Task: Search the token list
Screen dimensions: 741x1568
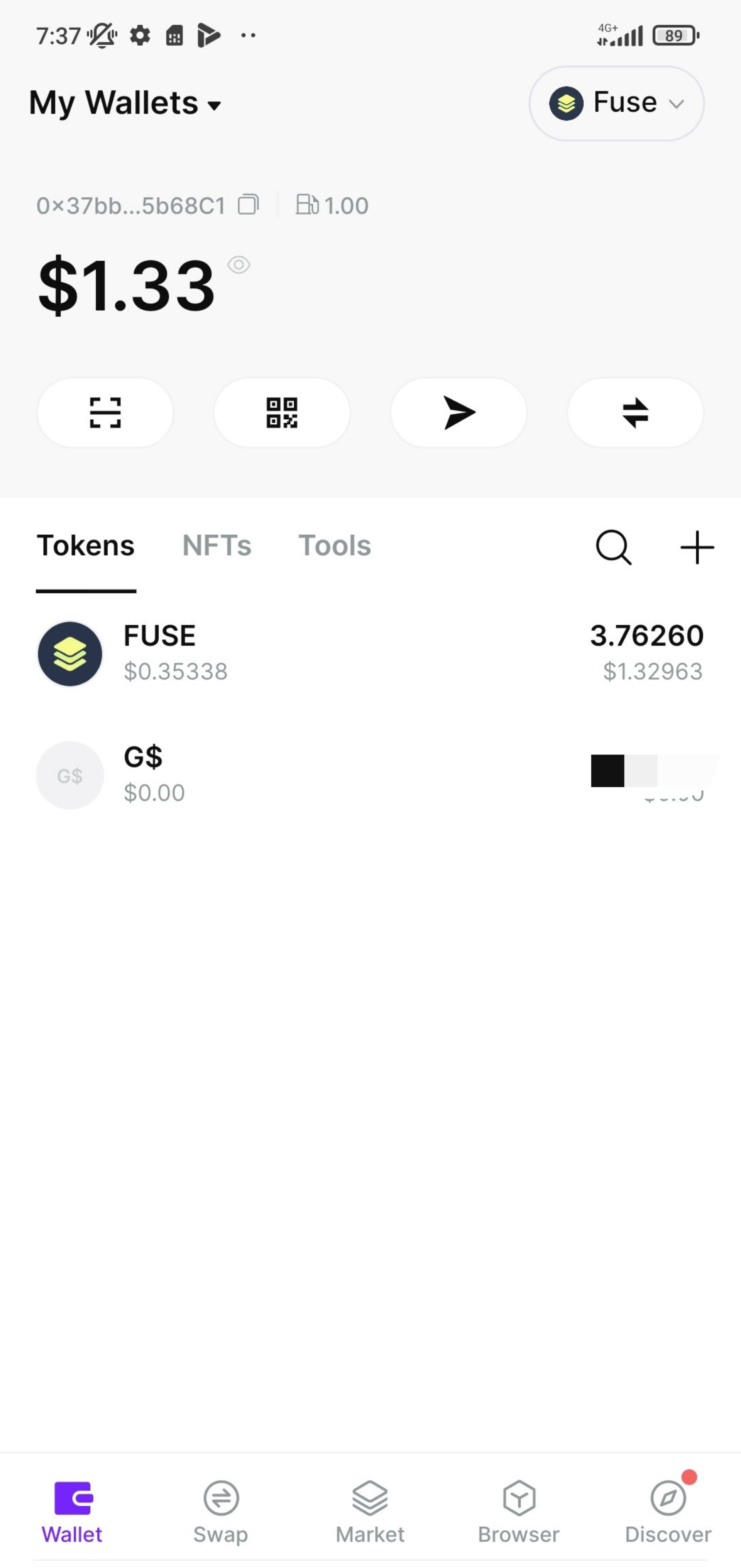Action: [x=613, y=547]
